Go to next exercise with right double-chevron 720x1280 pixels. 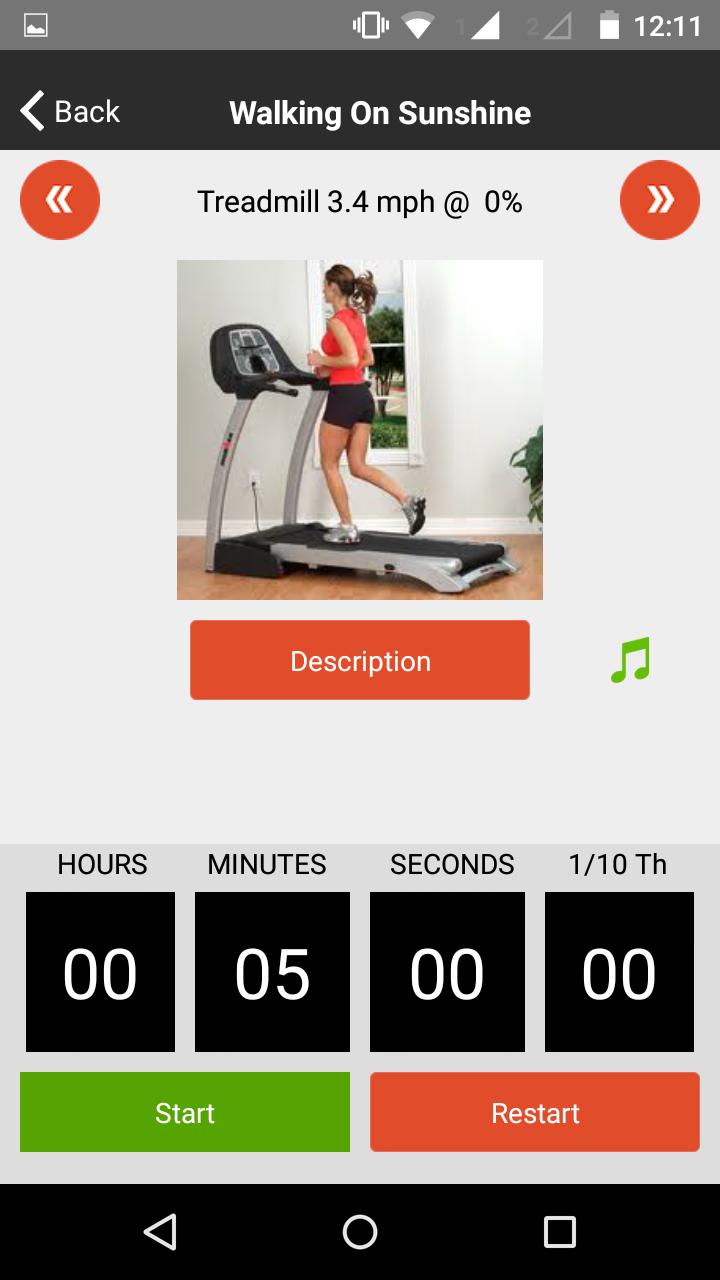(659, 199)
